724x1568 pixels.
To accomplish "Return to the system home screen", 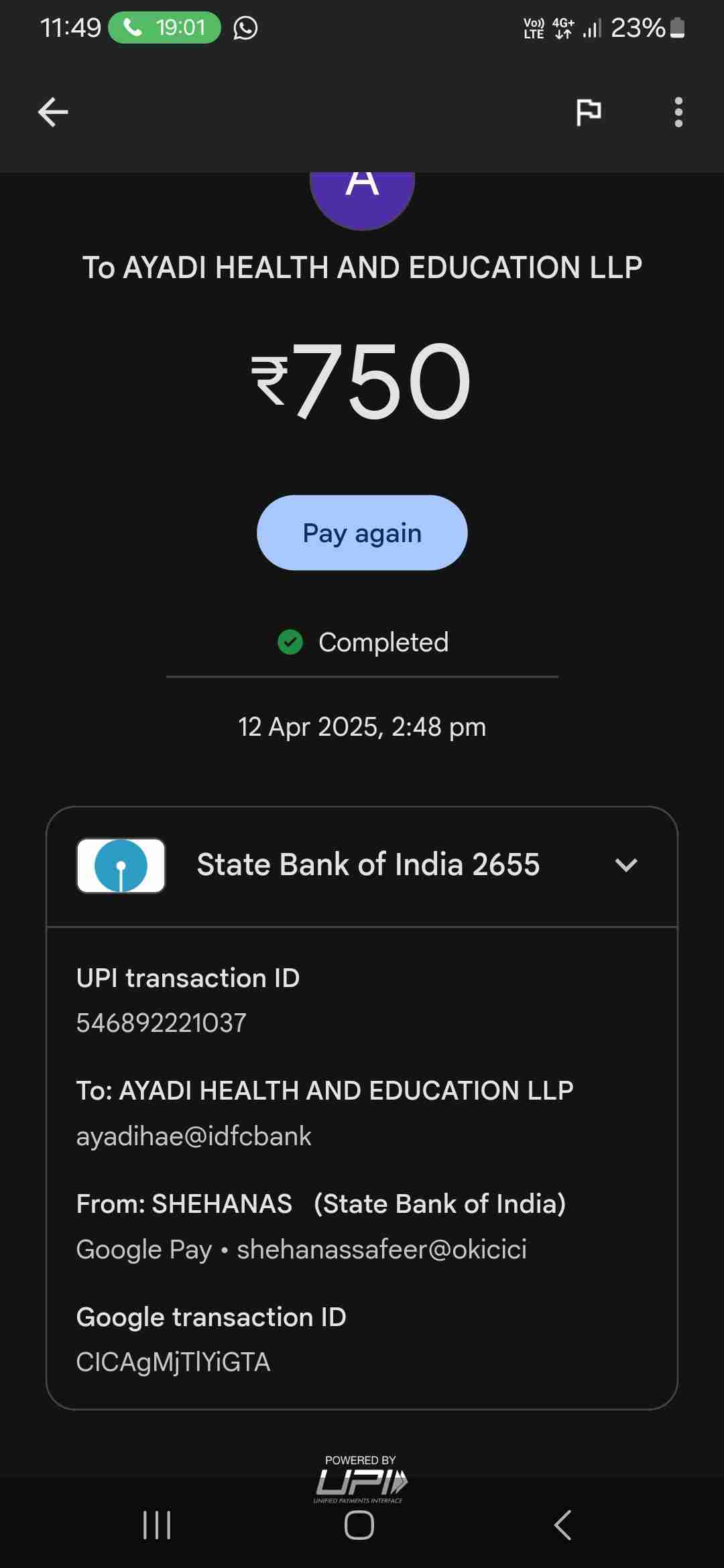I will tap(359, 1525).
